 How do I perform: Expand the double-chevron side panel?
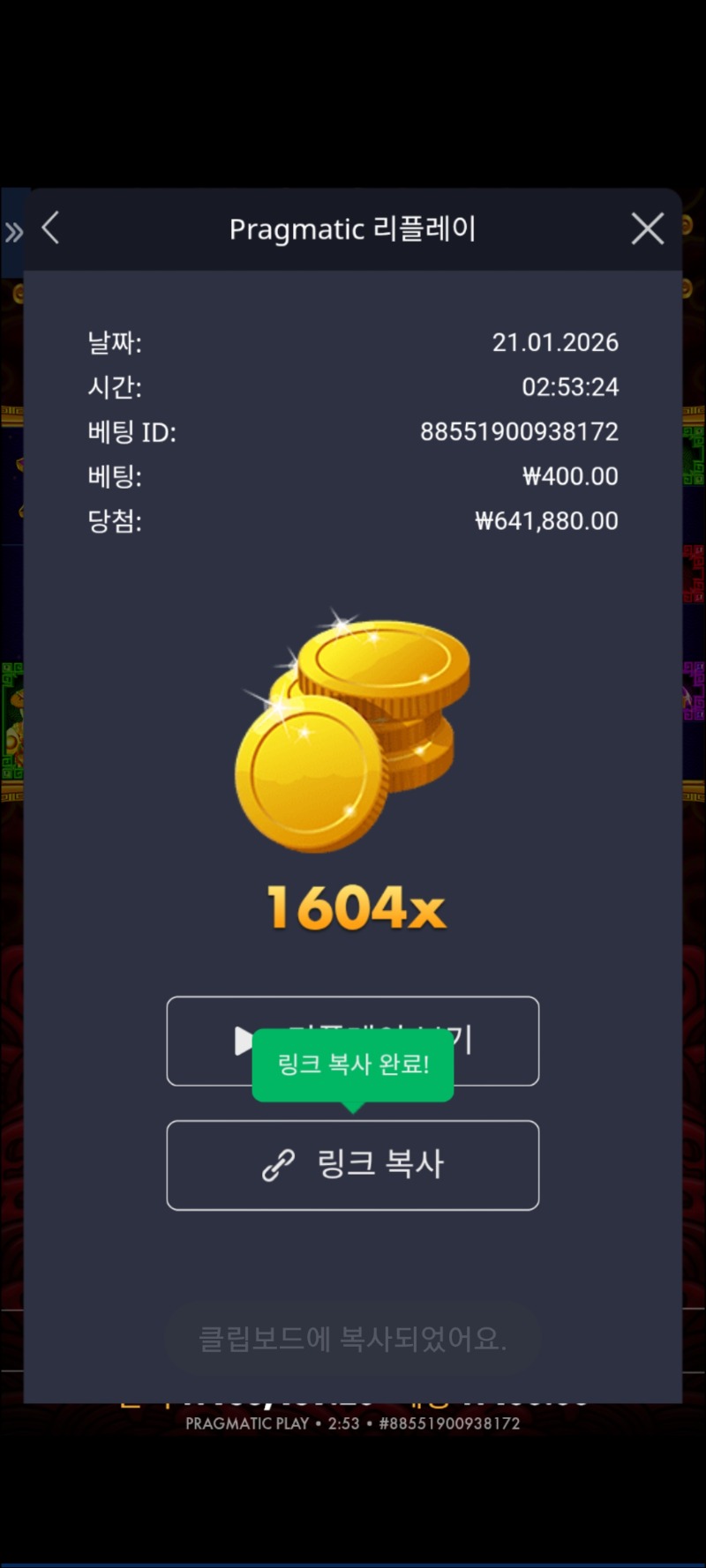pyautogui.click(x=13, y=233)
